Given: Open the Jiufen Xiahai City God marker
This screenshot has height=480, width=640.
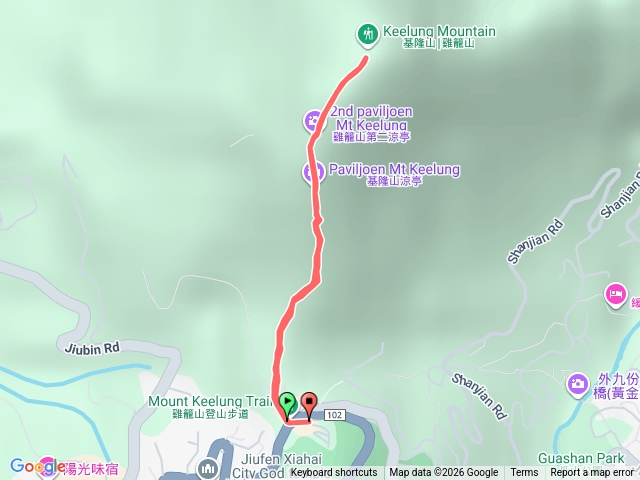Looking at the screenshot, I should [209, 468].
